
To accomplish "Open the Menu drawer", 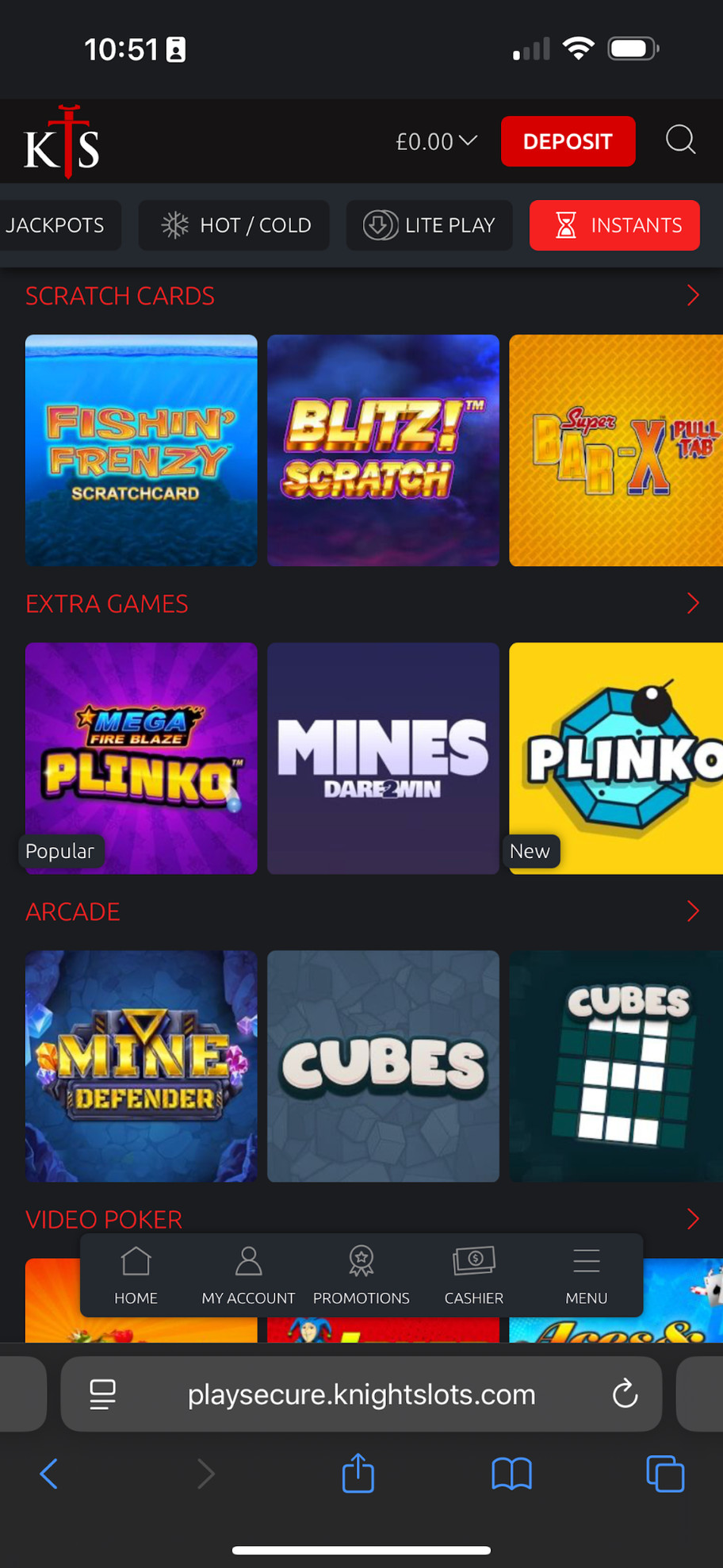I will (586, 1275).
